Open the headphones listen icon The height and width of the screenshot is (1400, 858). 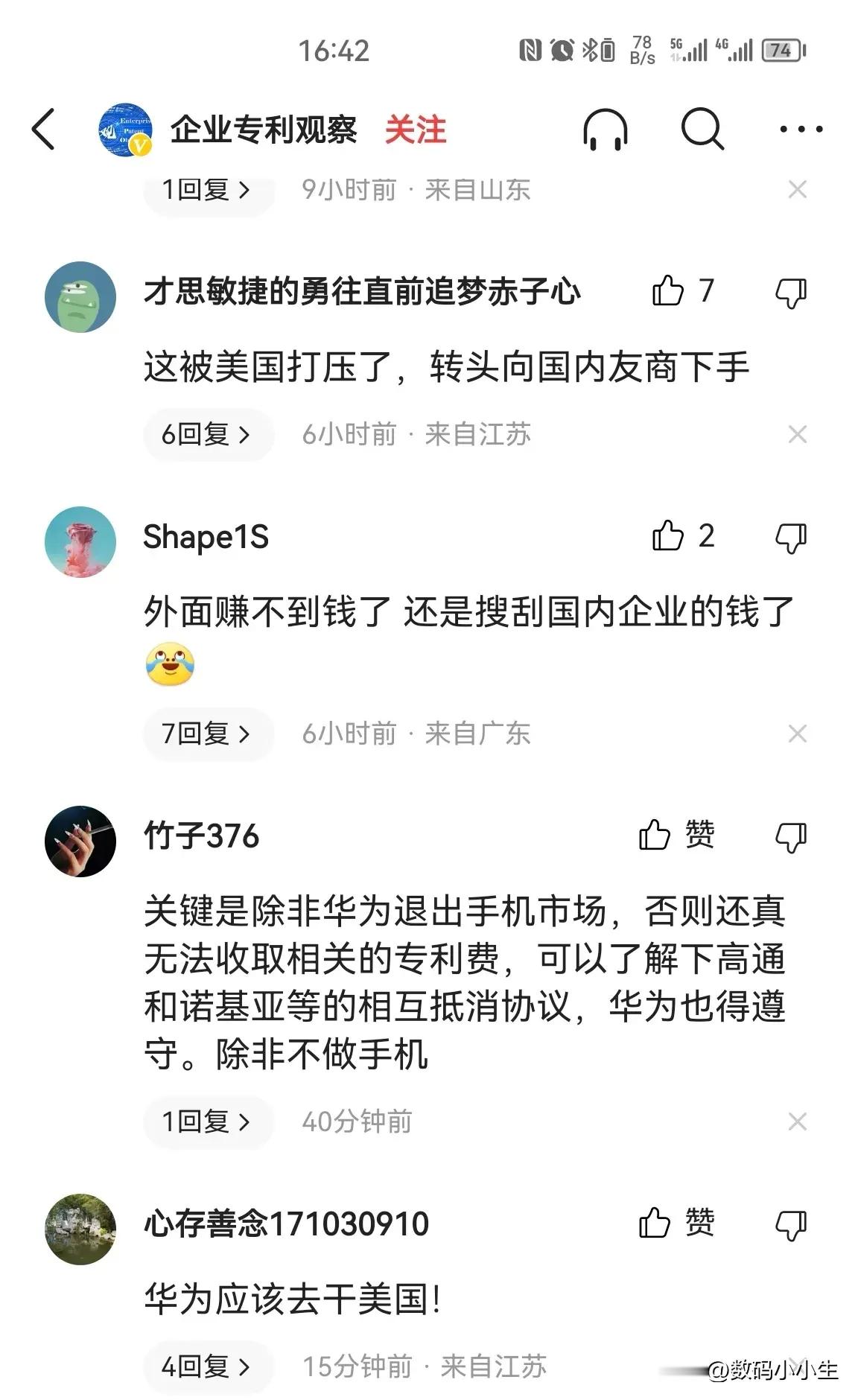click(x=605, y=130)
